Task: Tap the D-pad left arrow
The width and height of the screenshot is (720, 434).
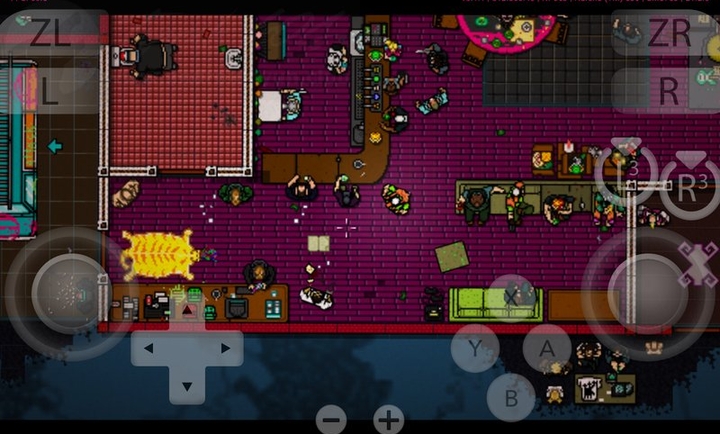Action: tap(150, 348)
